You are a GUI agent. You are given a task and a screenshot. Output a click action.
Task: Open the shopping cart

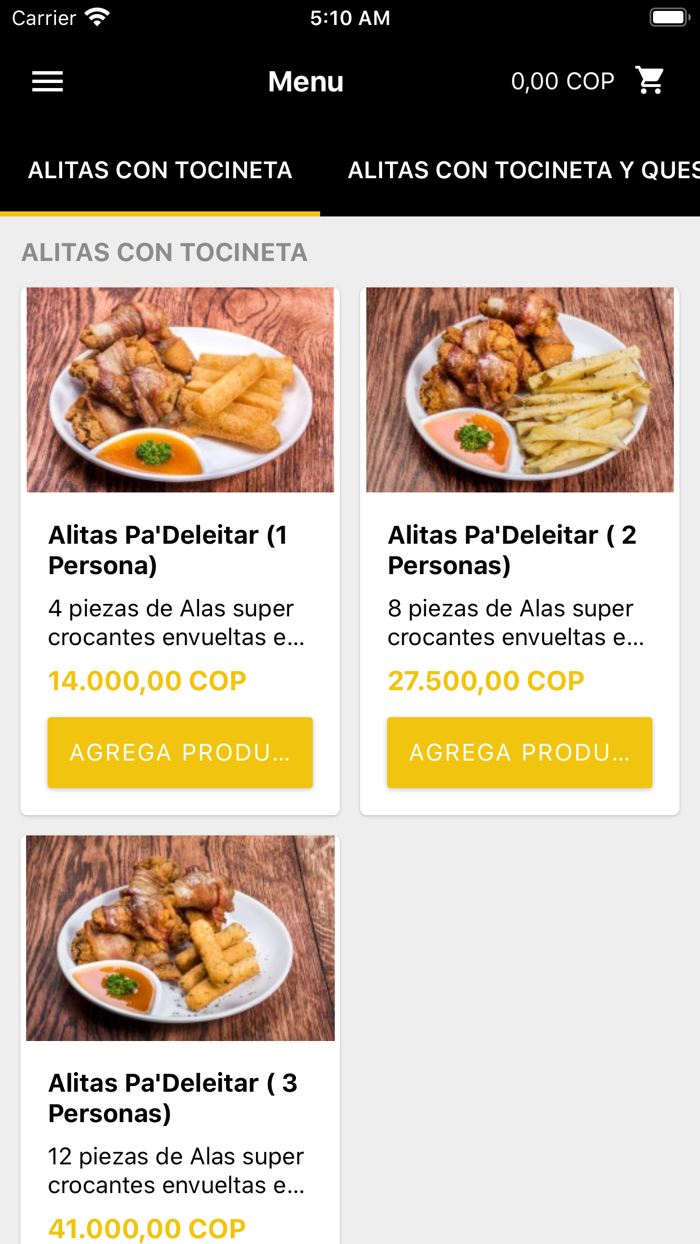click(650, 81)
